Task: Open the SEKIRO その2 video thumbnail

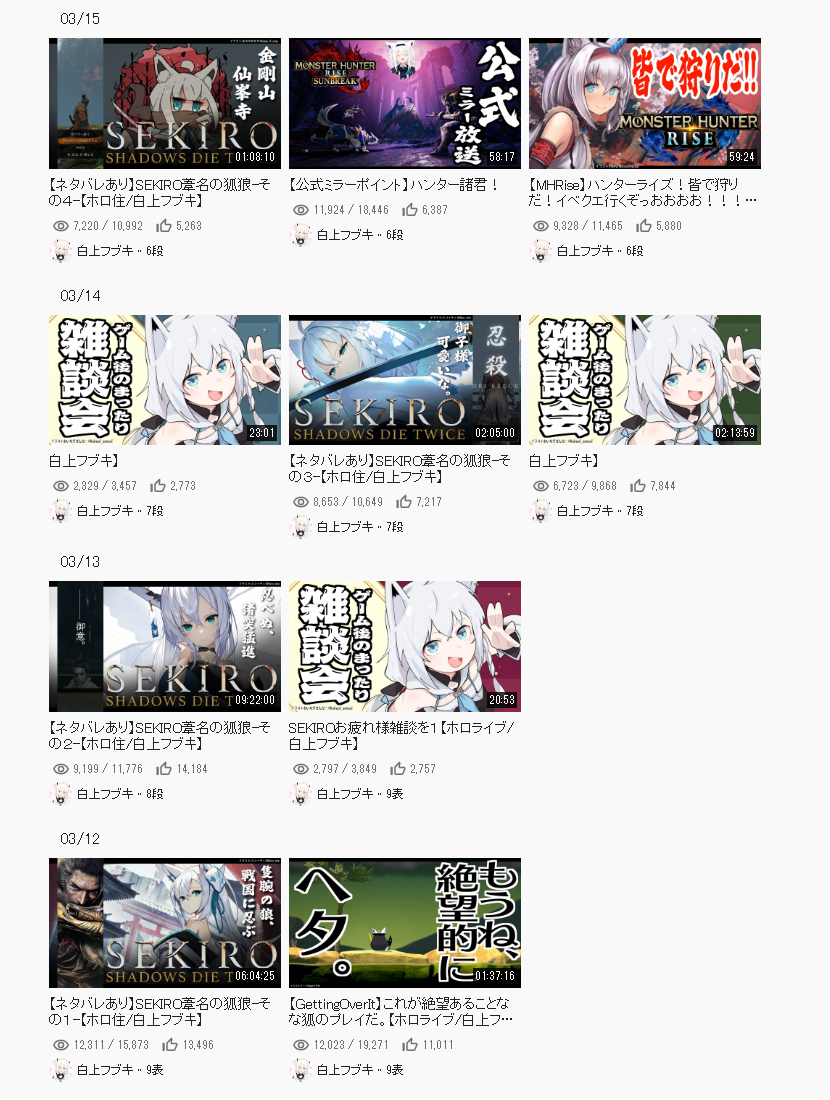Action: [x=164, y=646]
